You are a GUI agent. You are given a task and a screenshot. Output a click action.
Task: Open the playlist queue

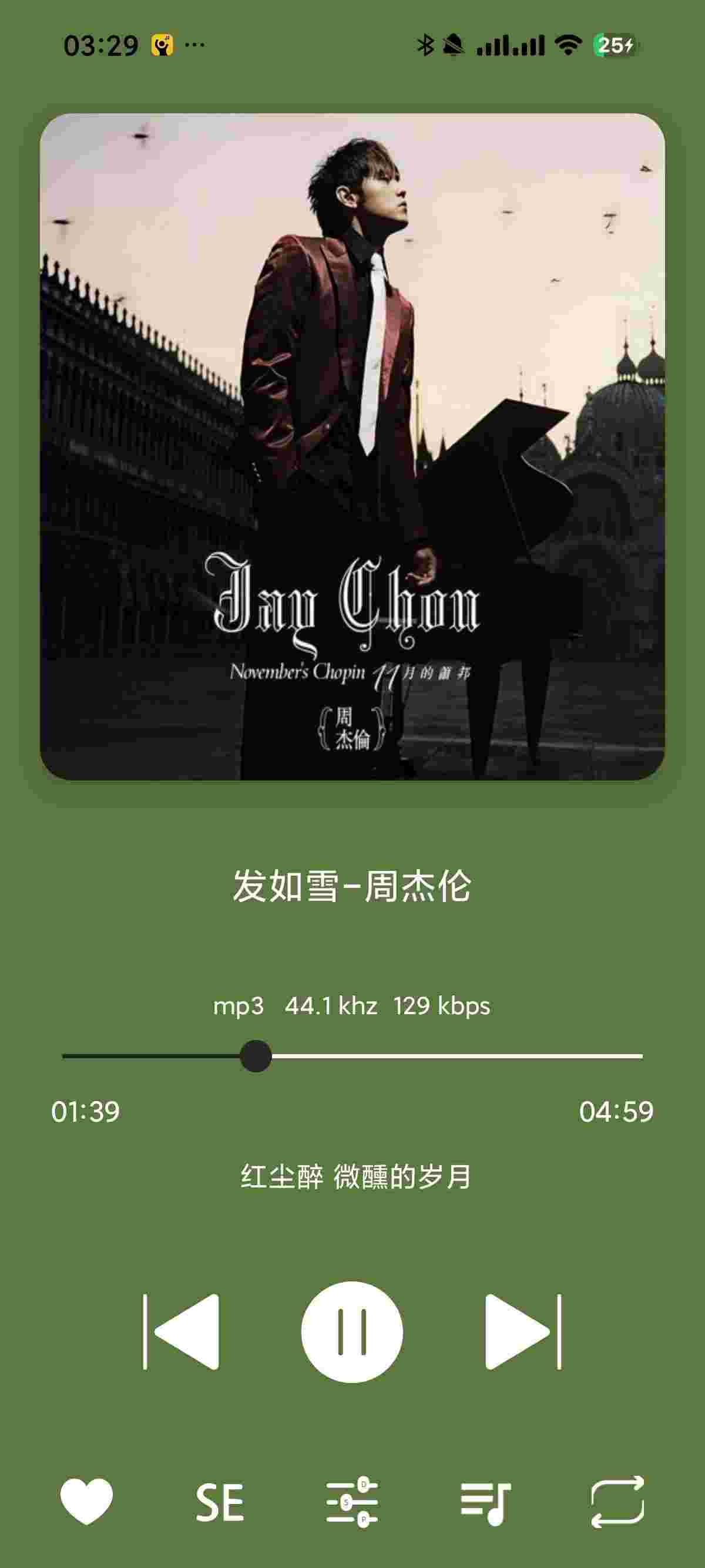point(485,1502)
